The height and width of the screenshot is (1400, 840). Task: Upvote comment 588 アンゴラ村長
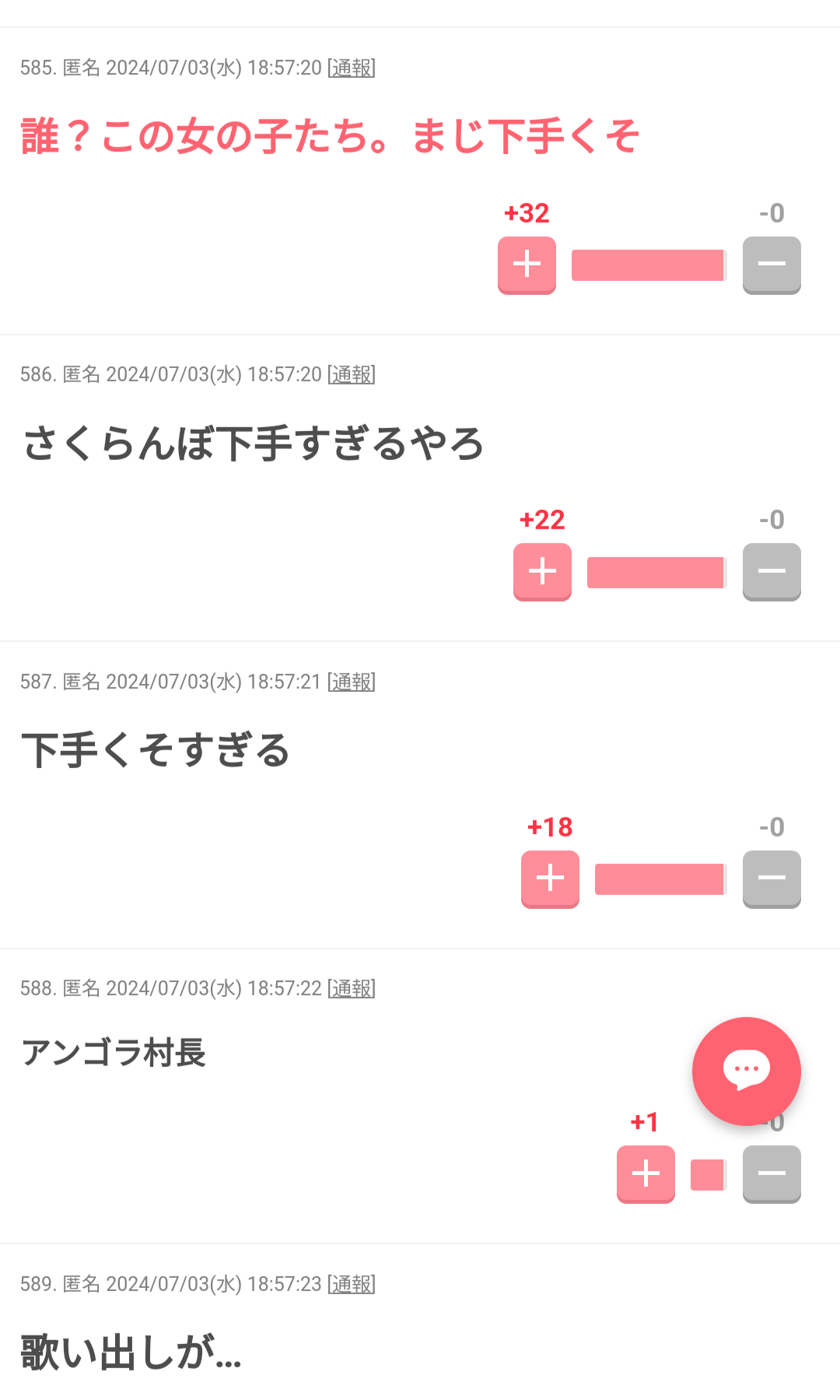point(646,1174)
